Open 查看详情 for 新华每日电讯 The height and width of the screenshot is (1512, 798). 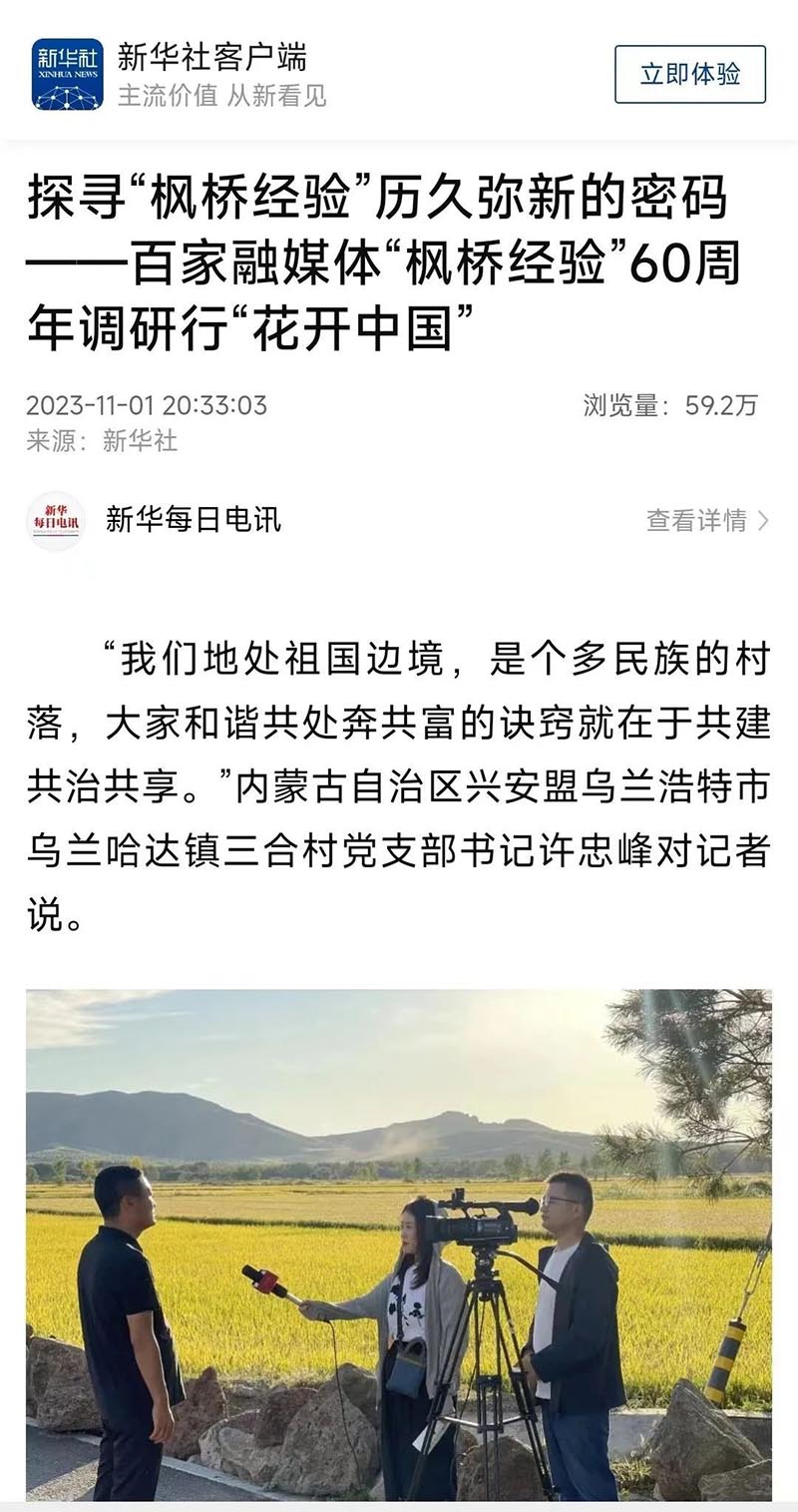point(706,520)
